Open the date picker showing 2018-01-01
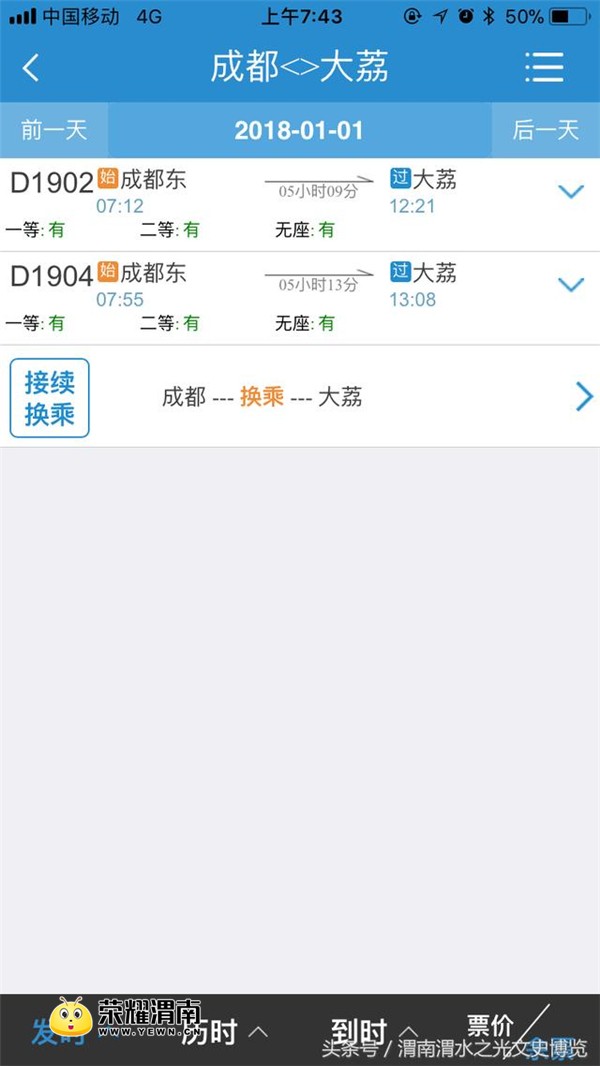 (299, 130)
